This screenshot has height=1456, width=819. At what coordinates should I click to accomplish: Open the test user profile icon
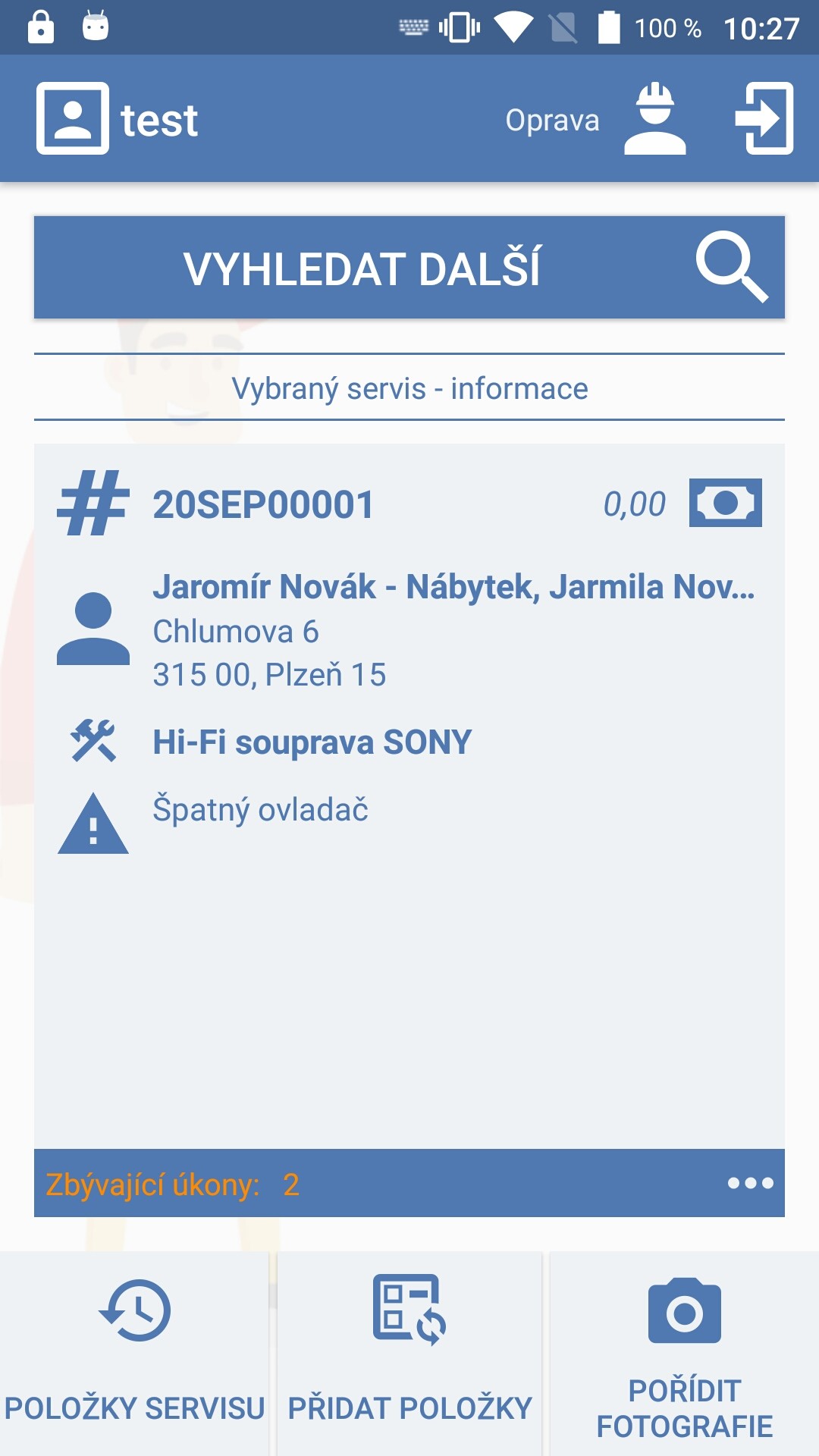tap(73, 118)
